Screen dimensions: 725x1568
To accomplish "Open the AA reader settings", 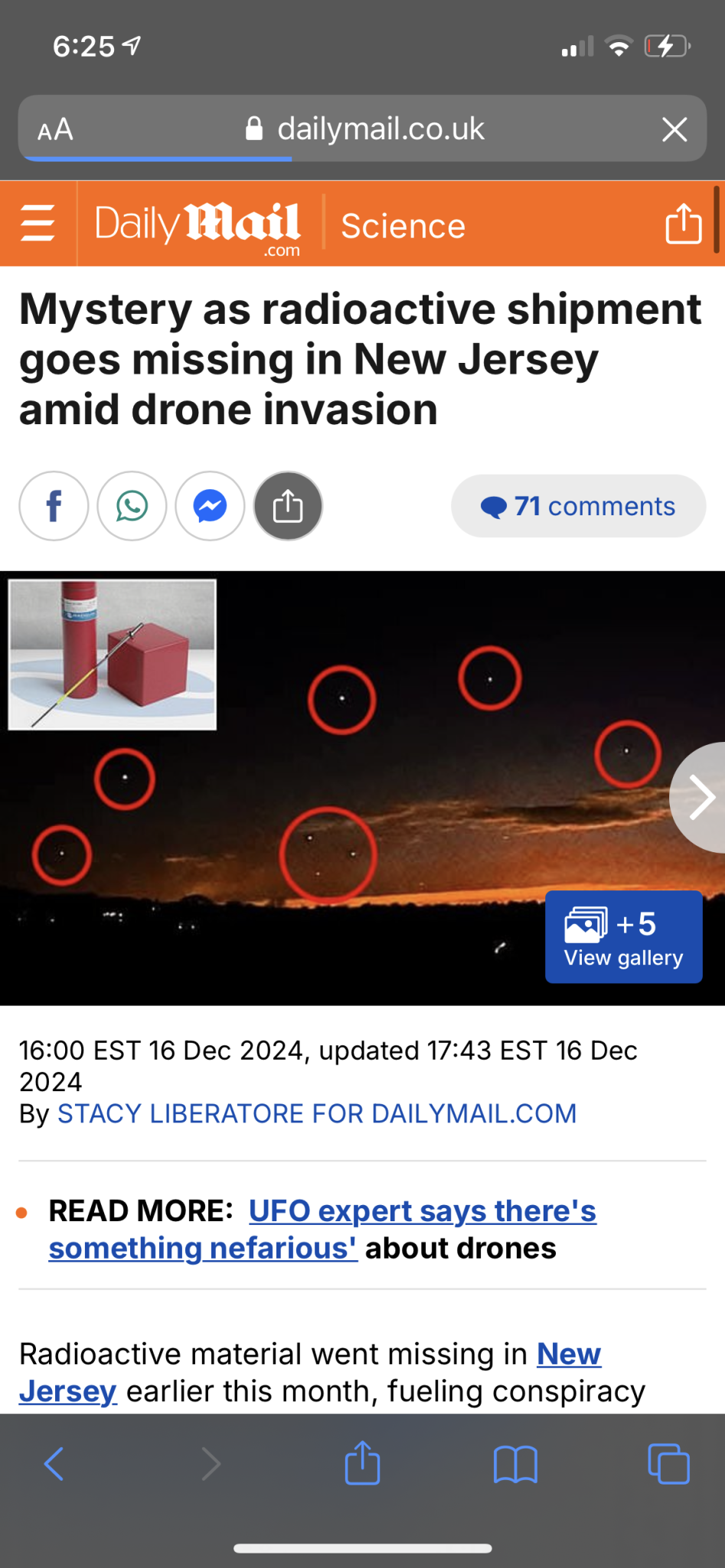I will coord(55,129).
